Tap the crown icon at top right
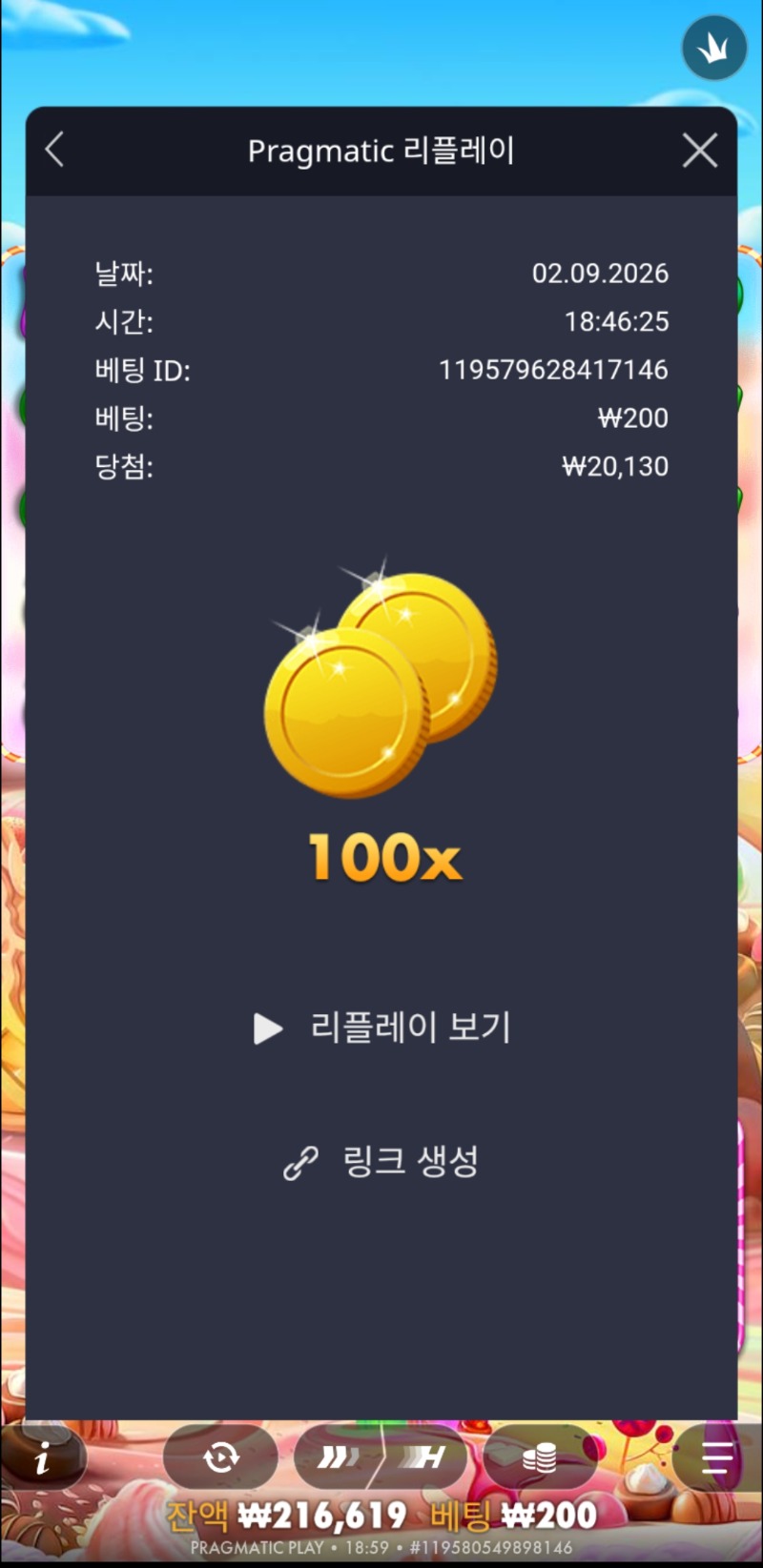Viewport: 763px width, 1568px height. [x=714, y=48]
